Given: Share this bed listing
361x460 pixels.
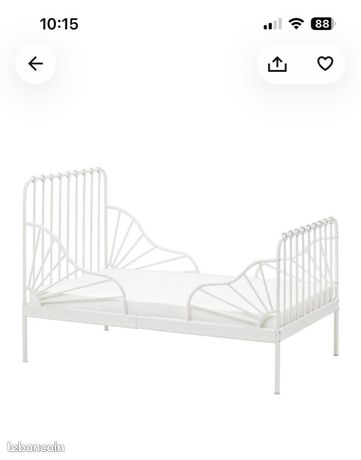Looking at the screenshot, I should (277, 64).
